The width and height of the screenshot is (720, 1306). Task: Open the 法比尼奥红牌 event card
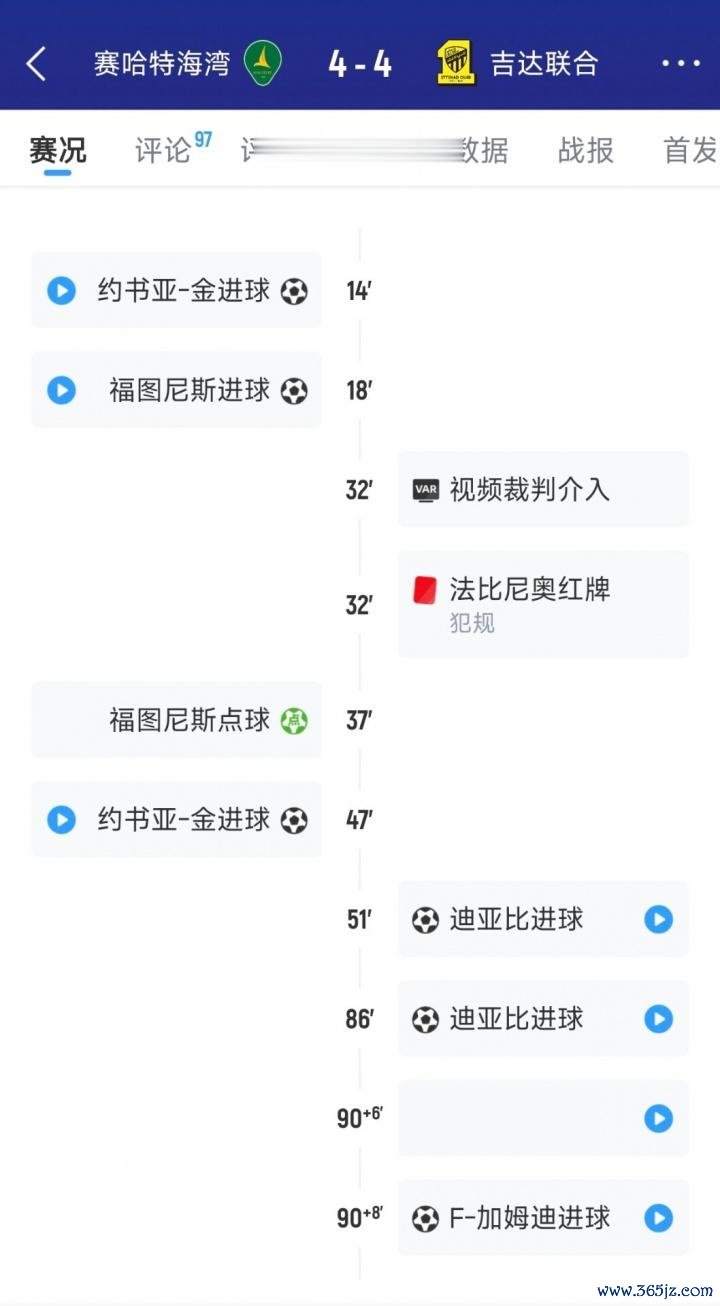click(x=543, y=604)
